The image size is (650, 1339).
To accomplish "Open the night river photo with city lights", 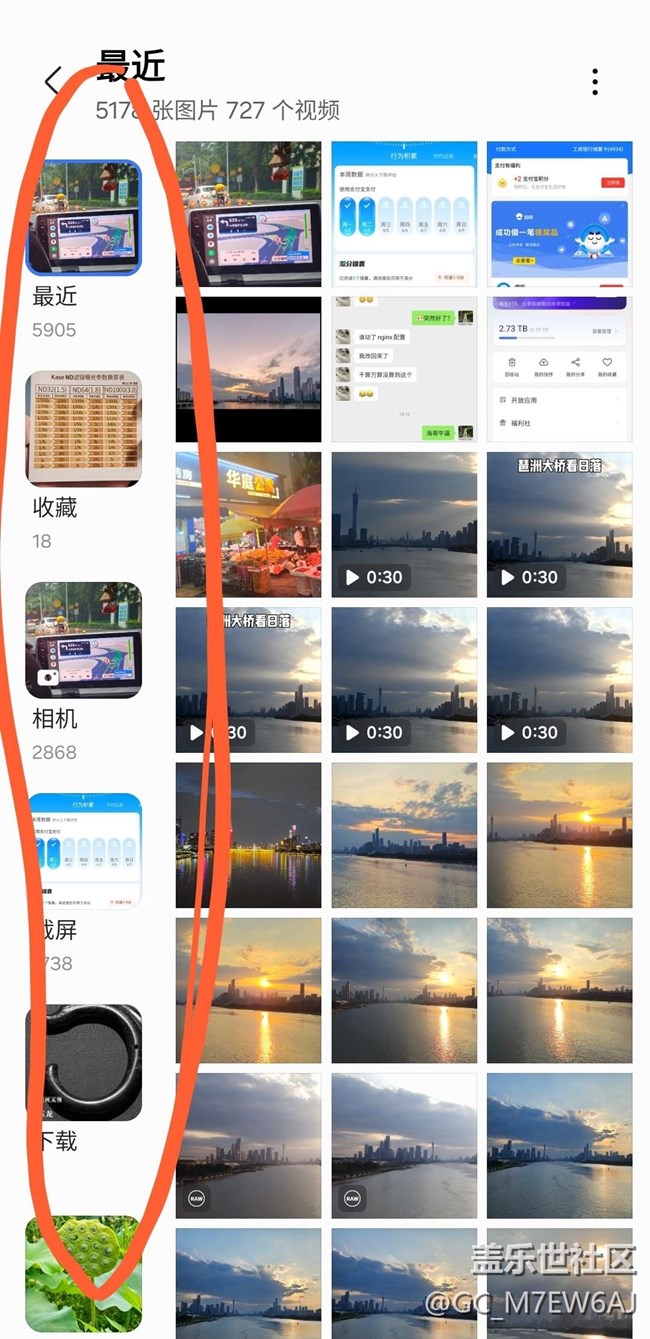I will (x=248, y=835).
